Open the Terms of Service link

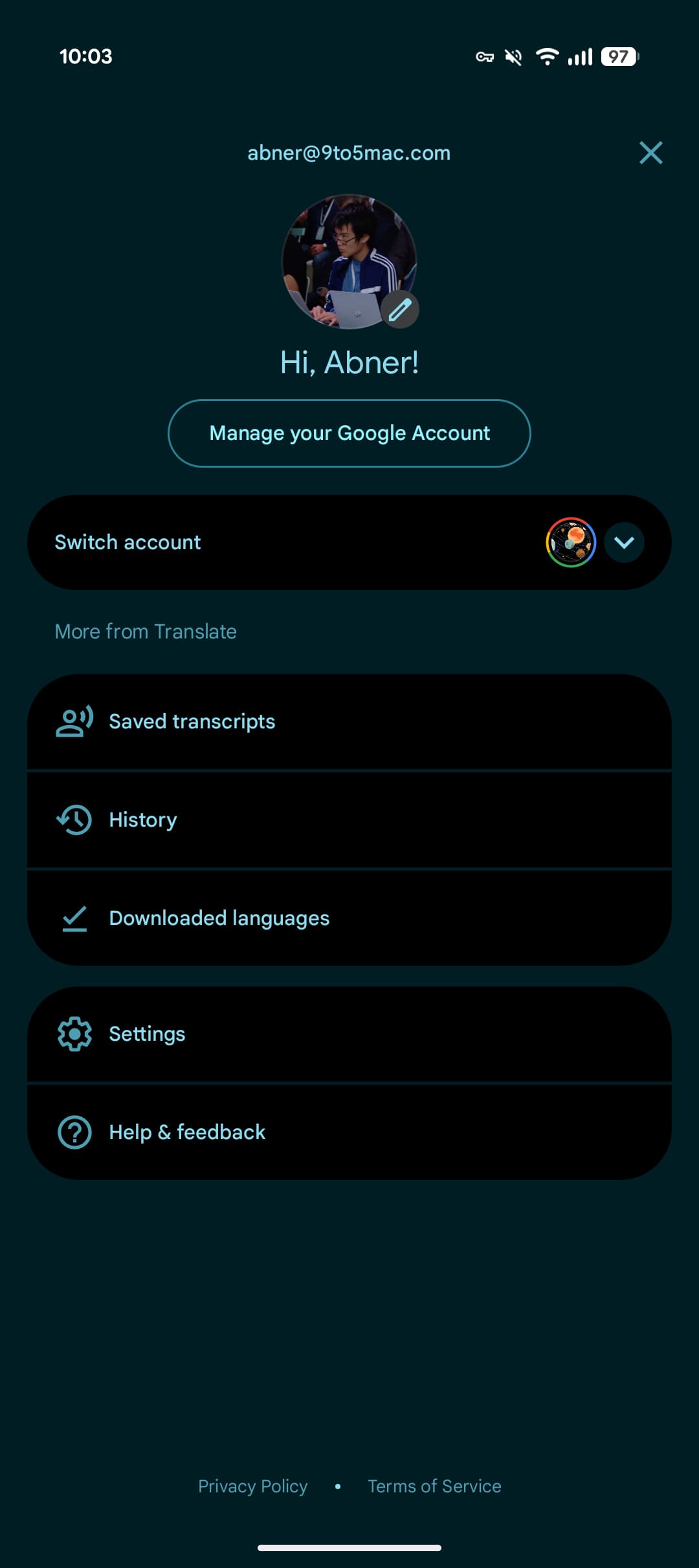434,1486
